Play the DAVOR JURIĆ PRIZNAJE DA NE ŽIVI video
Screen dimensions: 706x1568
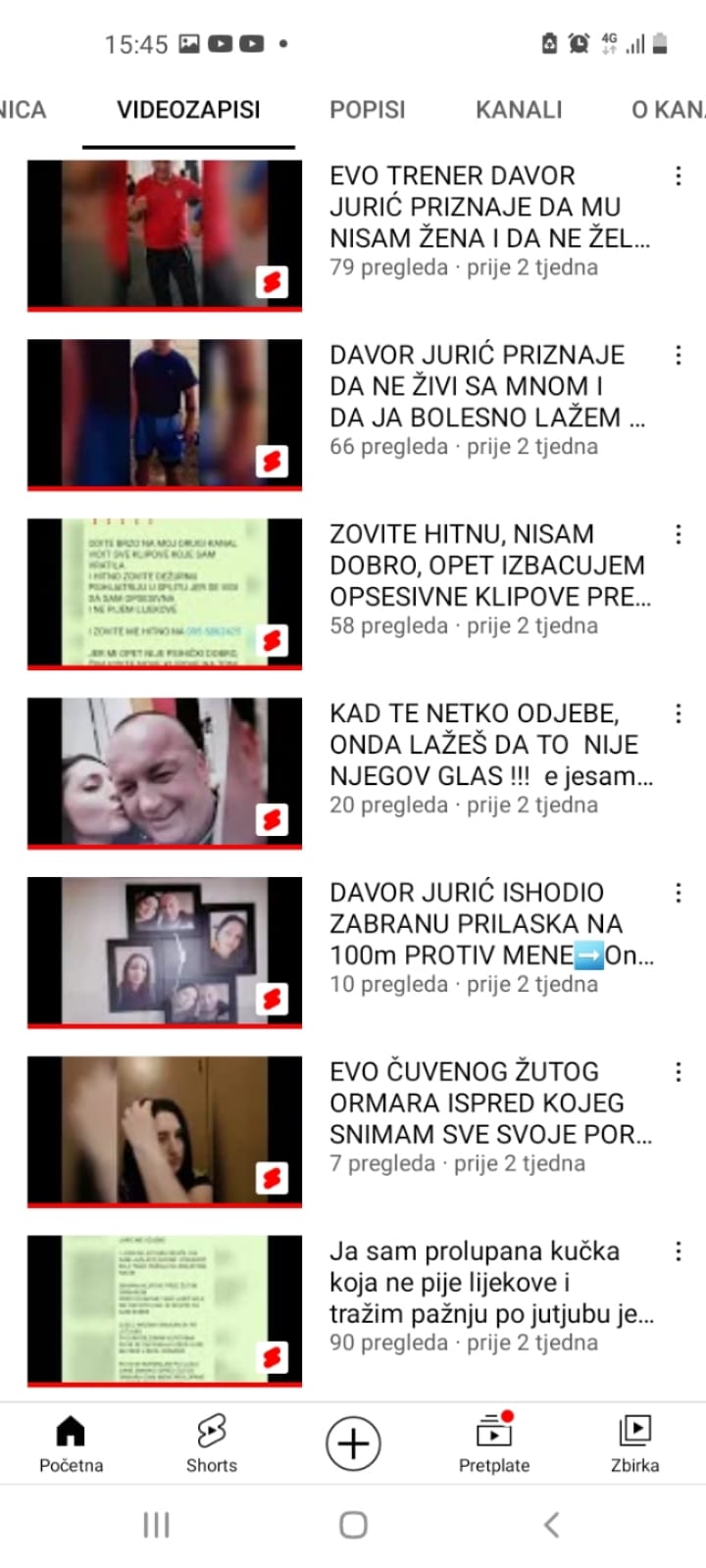(x=165, y=414)
